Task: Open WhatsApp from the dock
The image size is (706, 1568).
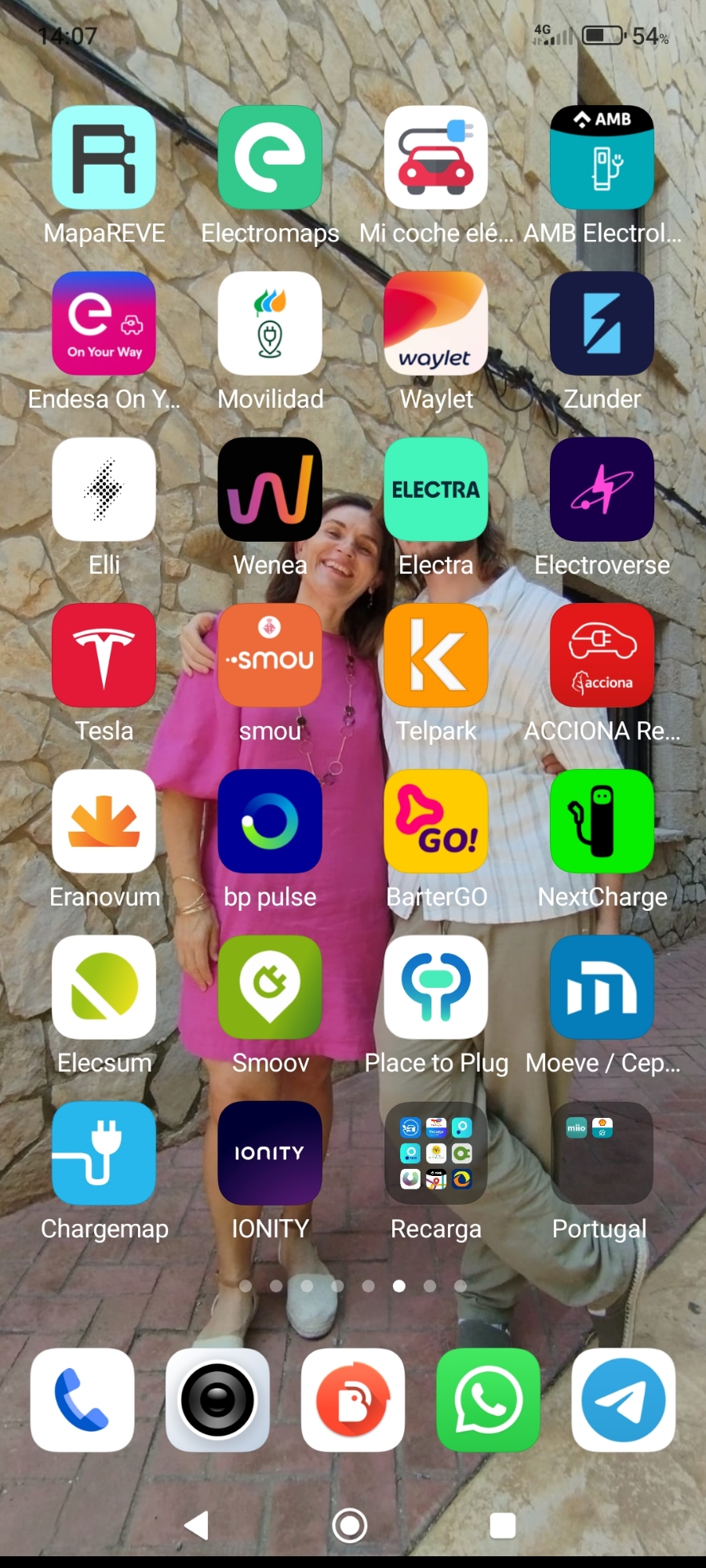Action: [x=488, y=1400]
